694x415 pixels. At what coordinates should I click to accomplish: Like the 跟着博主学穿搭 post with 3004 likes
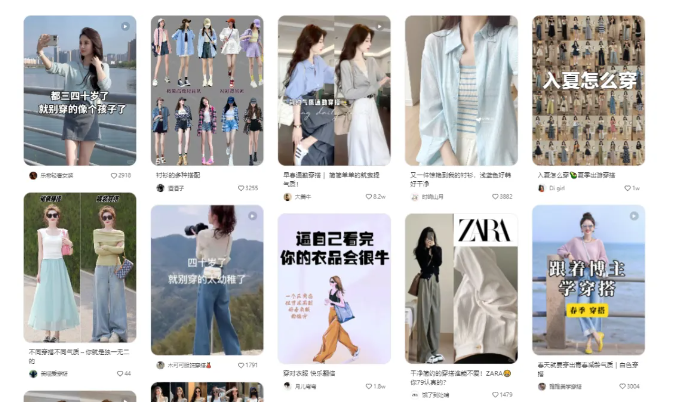point(620,385)
